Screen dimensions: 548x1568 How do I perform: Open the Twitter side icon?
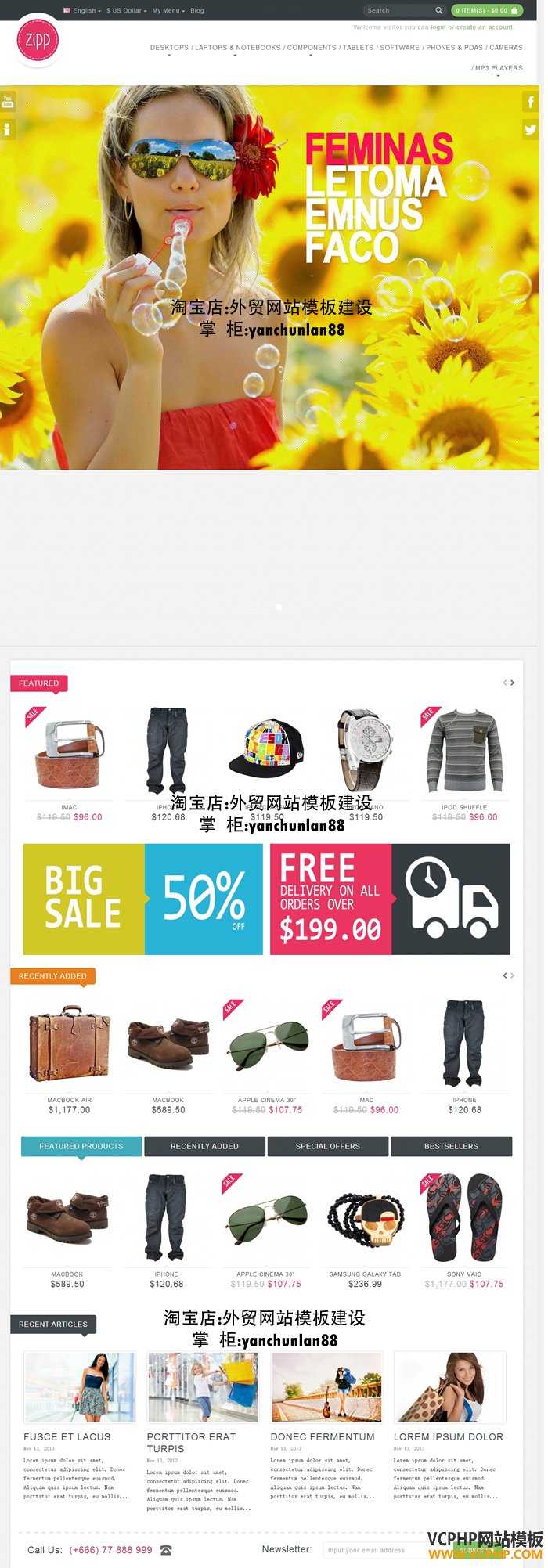(530, 130)
